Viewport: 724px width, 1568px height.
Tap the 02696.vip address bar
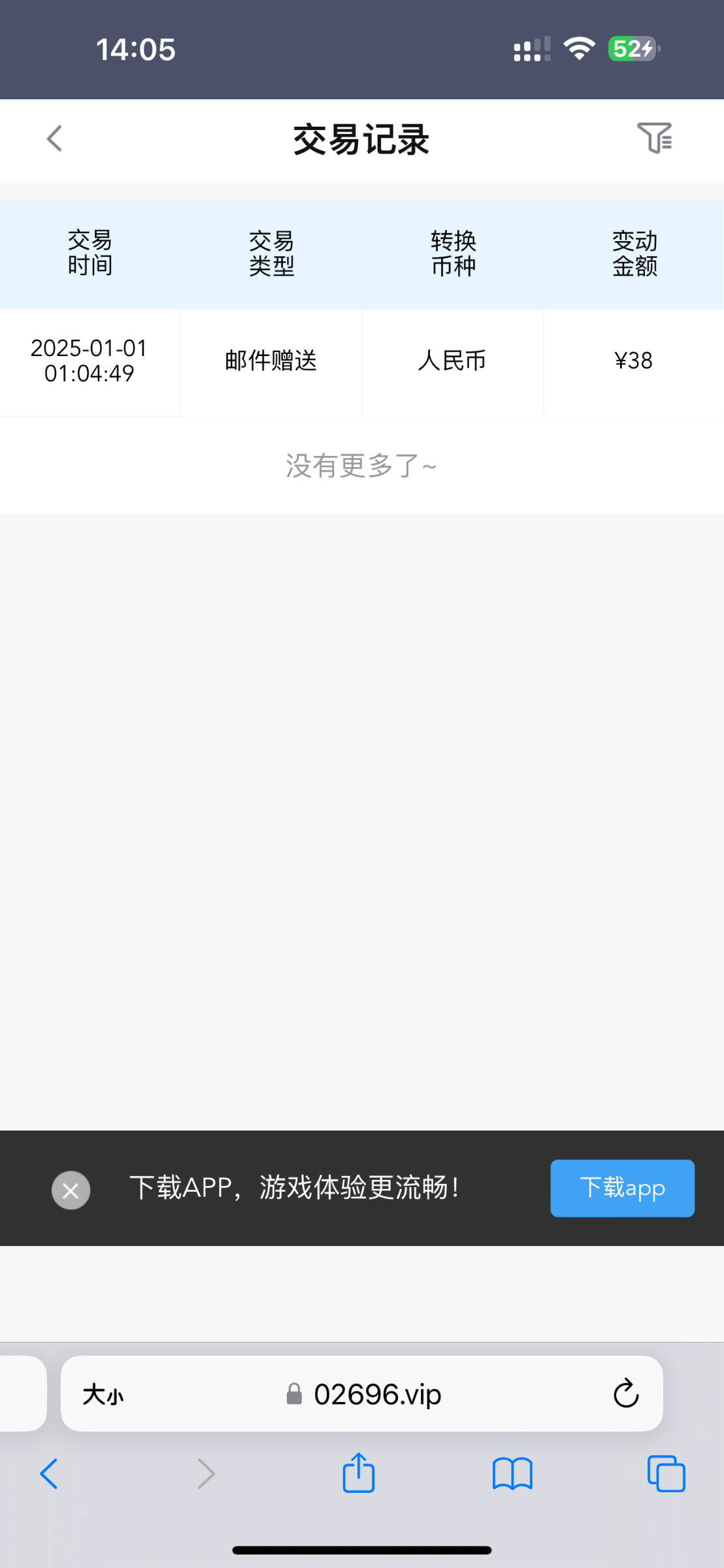pyautogui.click(x=362, y=1394)
